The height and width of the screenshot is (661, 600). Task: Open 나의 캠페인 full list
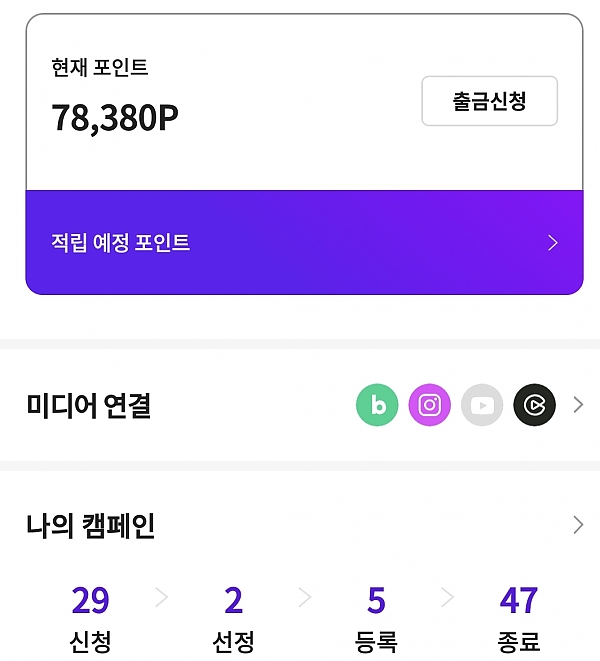(300, 525)
